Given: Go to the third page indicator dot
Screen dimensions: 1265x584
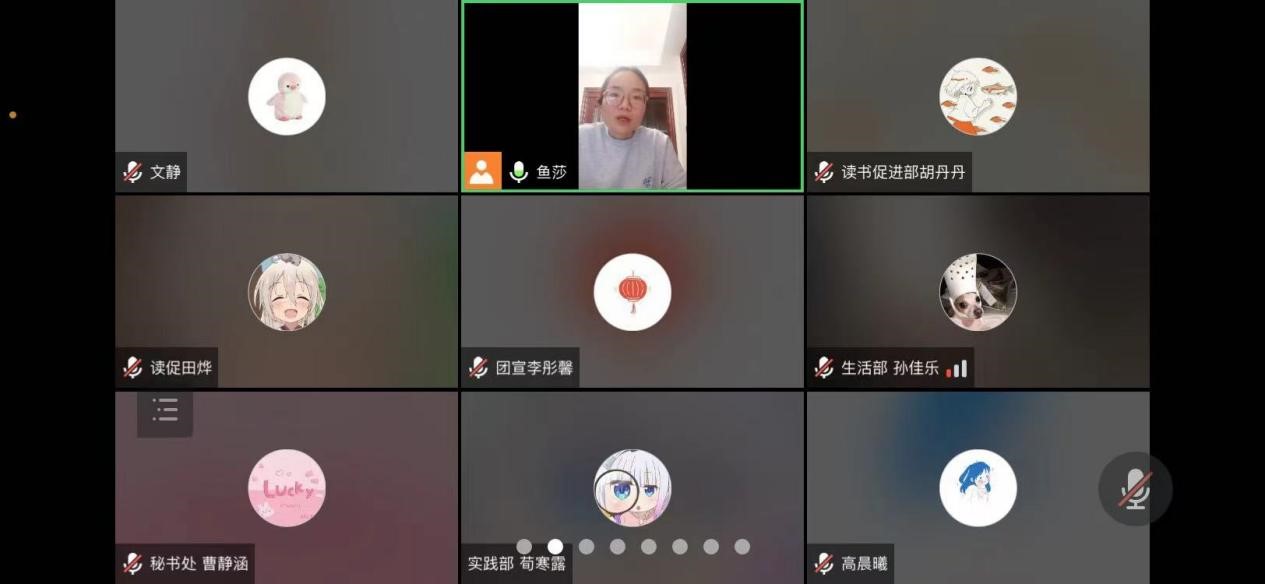Looking at the screenshot, I should pyautogui.click(x=586, y=546).
